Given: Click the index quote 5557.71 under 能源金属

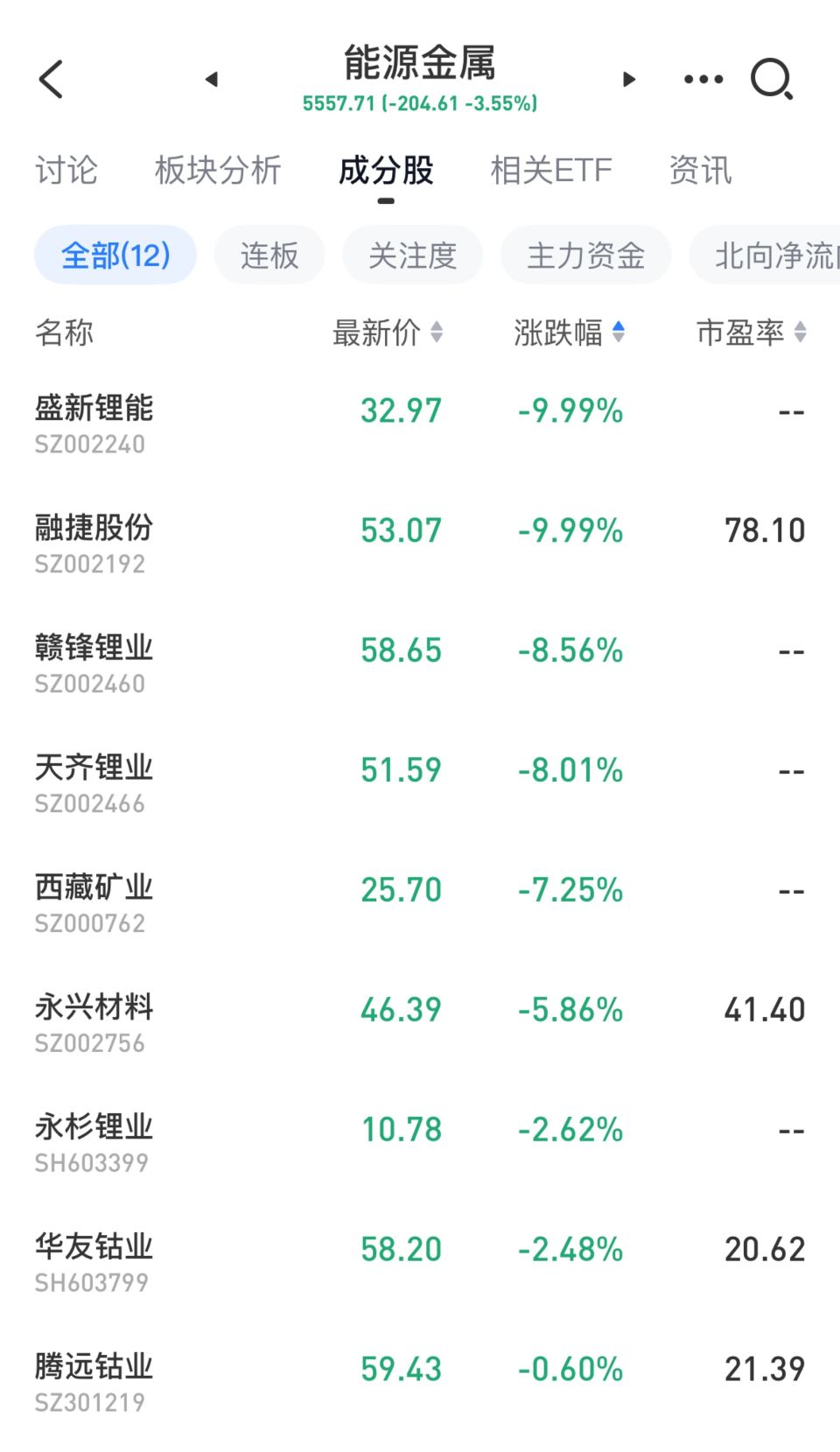Looking at the screenshot, I should [x=418, y=102].
